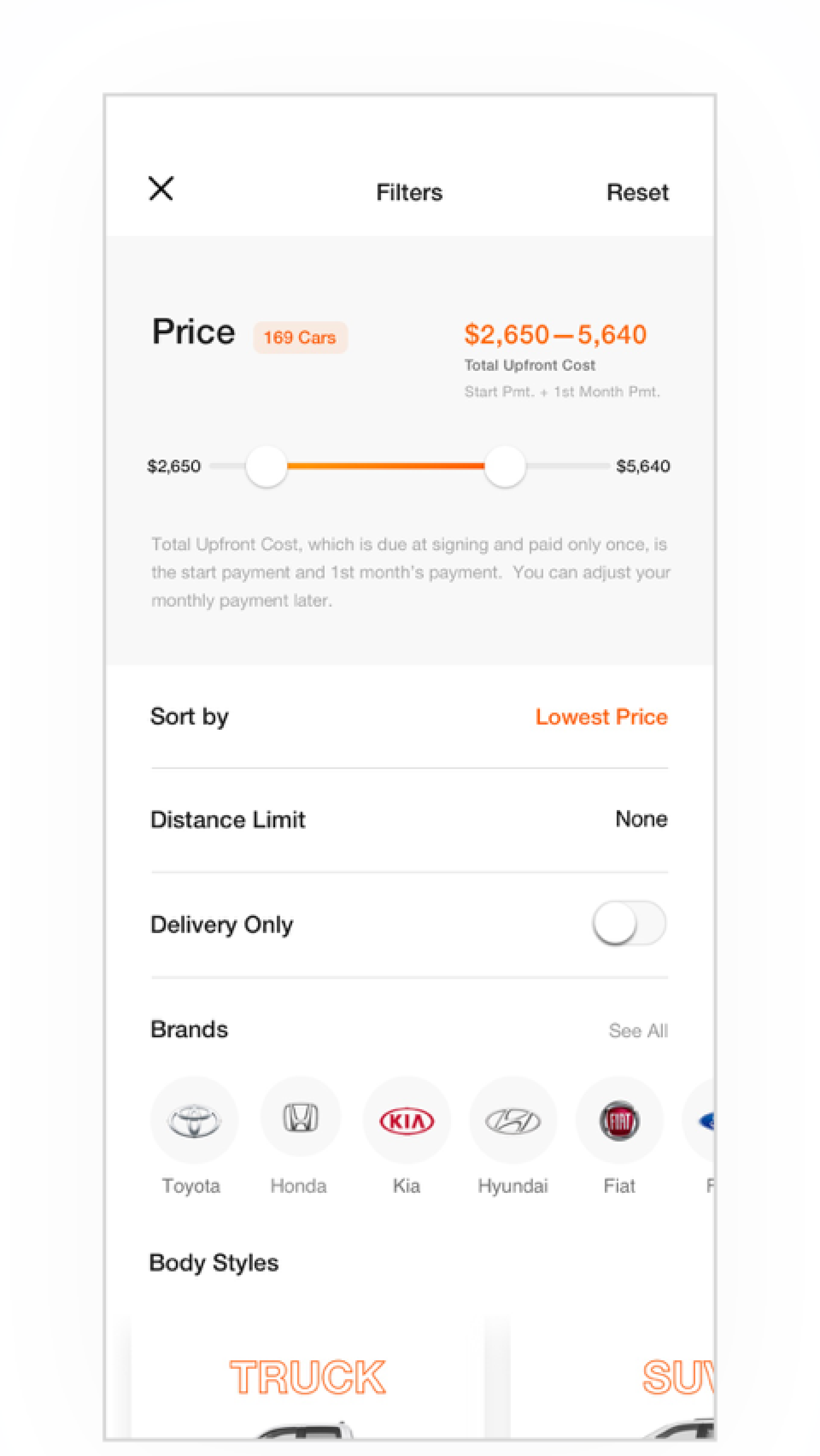This screenshot has height=1456, width=820.
Task: Close the Filters screen
Action: tap(161, 188)
